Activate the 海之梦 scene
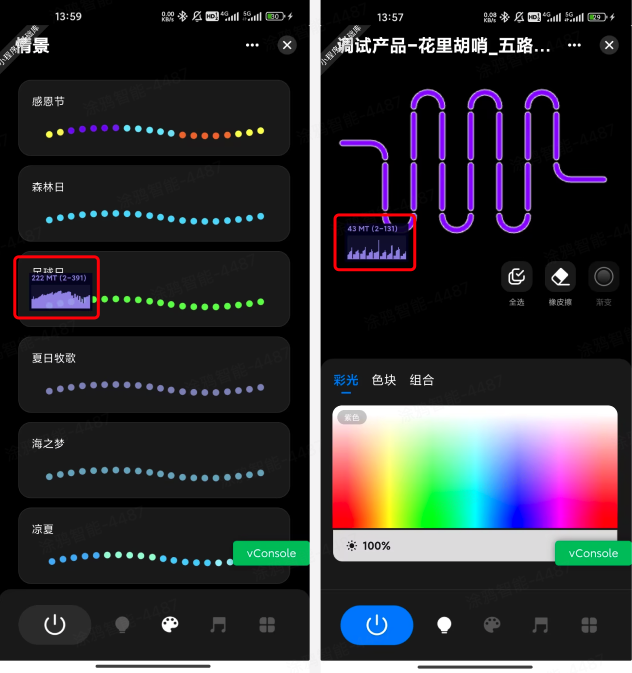Image resolution: width=632 pixels, height=673 pixels. coord(154,459)
